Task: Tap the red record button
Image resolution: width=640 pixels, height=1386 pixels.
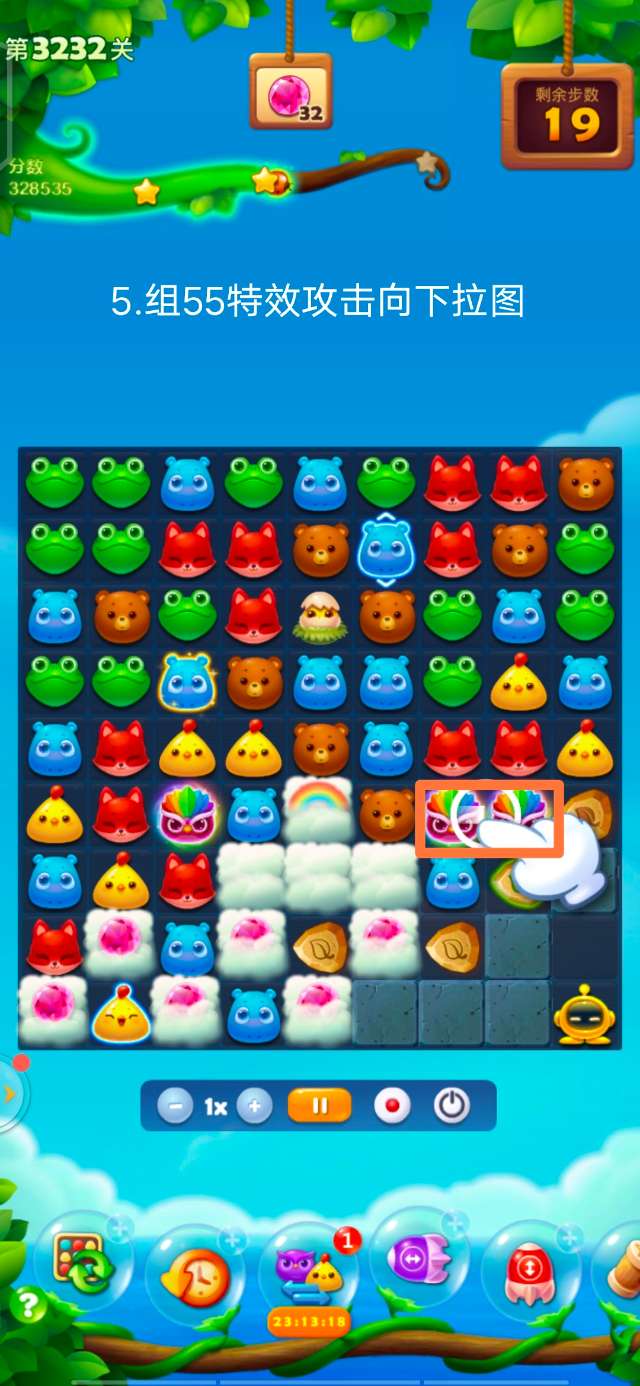Action: pyautogui.click(x=392, y=1107)
